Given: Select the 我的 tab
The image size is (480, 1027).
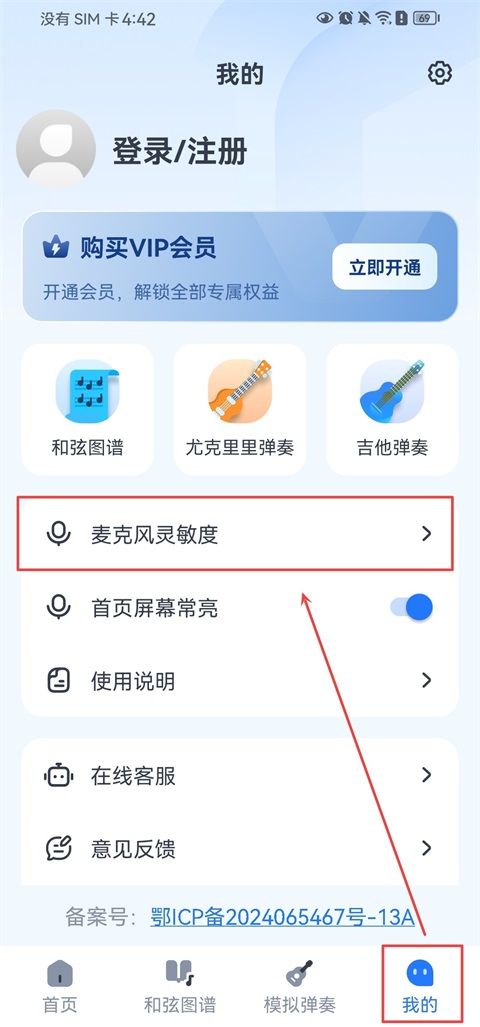Looking at the screenshot, I should 420,986.
